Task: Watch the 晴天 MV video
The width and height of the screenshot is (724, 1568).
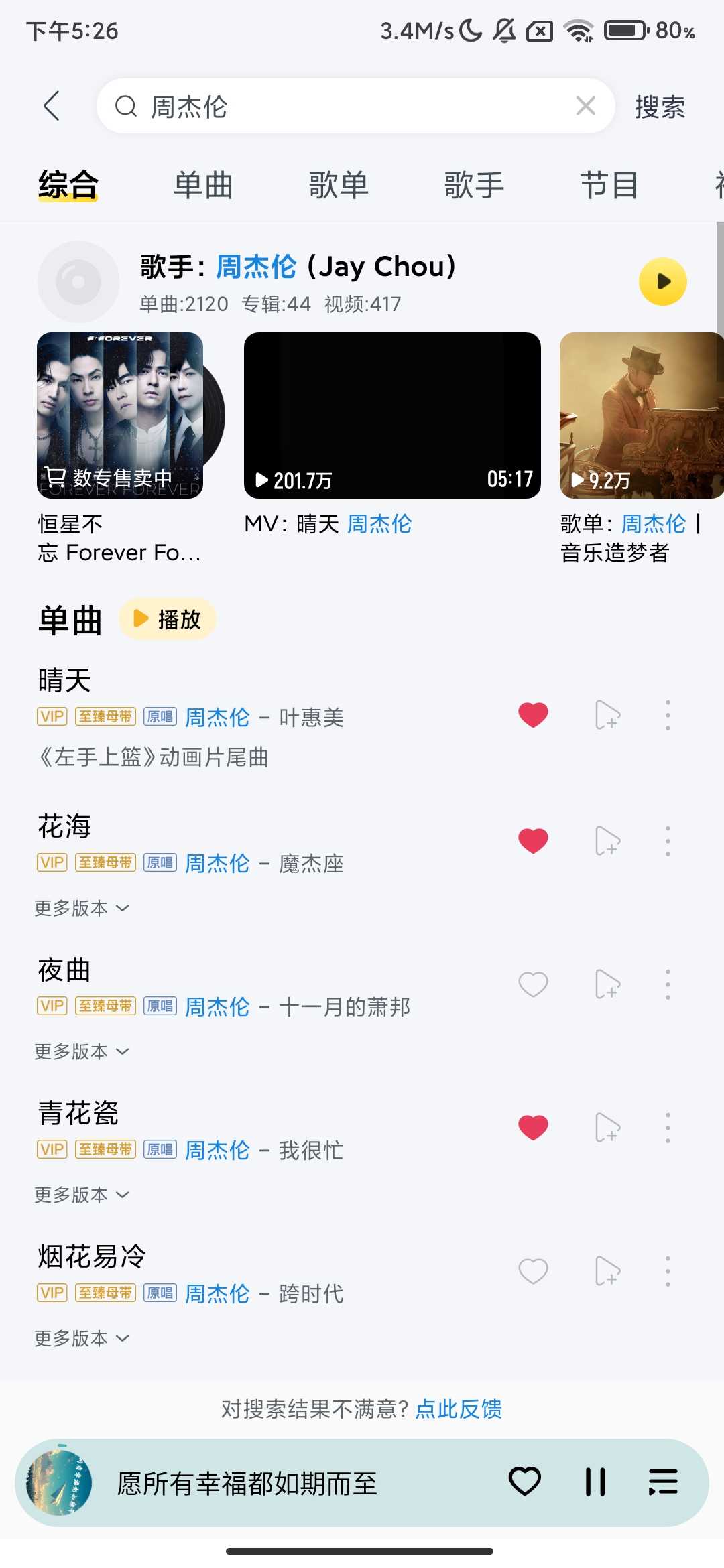Action: coord(392,415)
